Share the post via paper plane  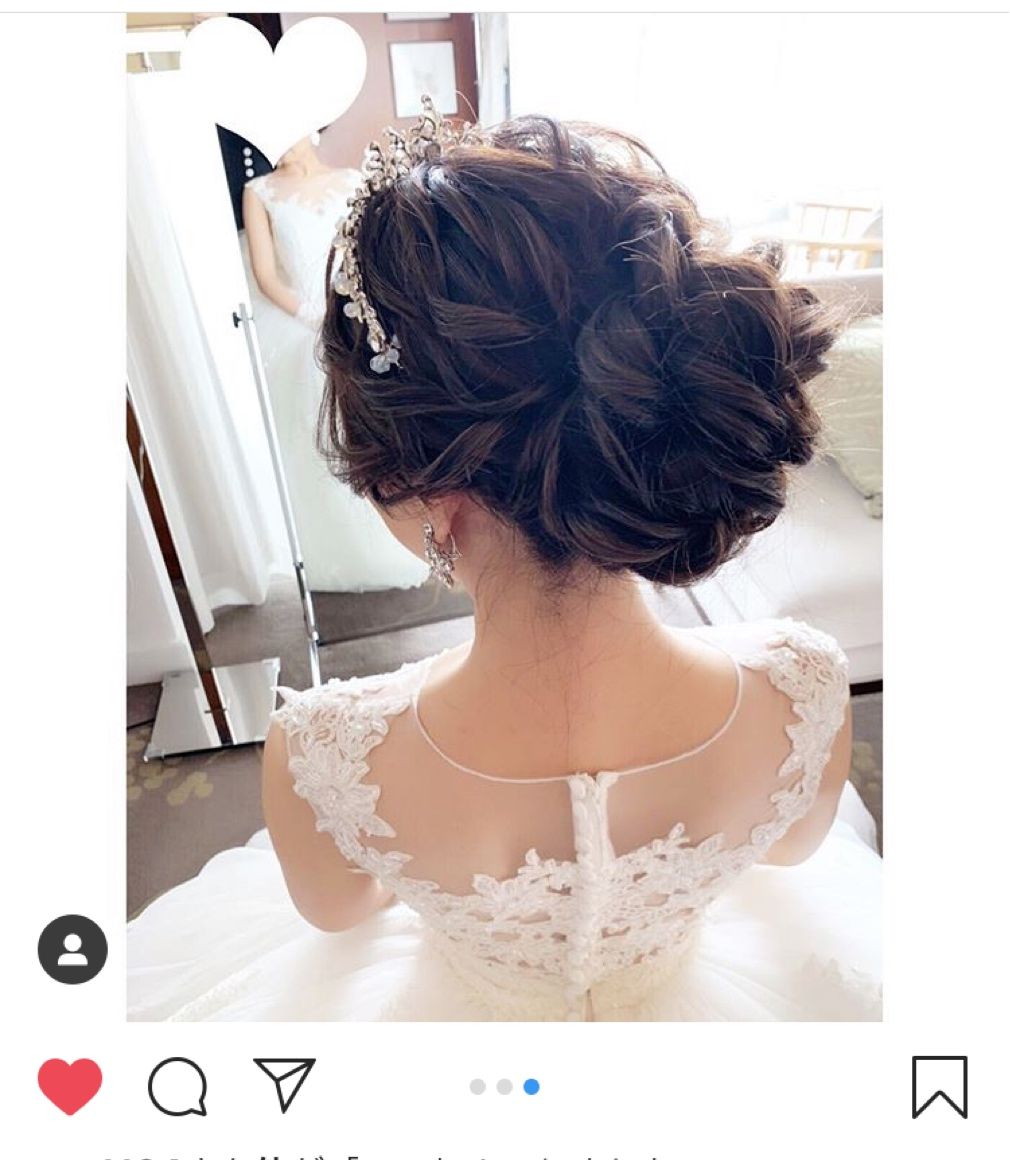(x=285, y=1085)
